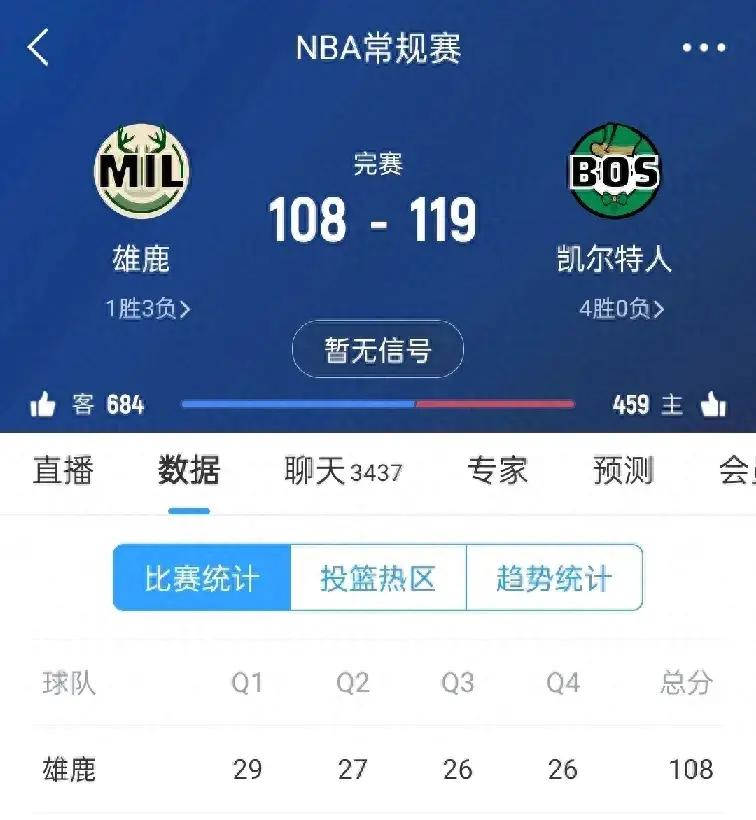Switch to the 比赛统计 statistics toggle

point(201,578)
